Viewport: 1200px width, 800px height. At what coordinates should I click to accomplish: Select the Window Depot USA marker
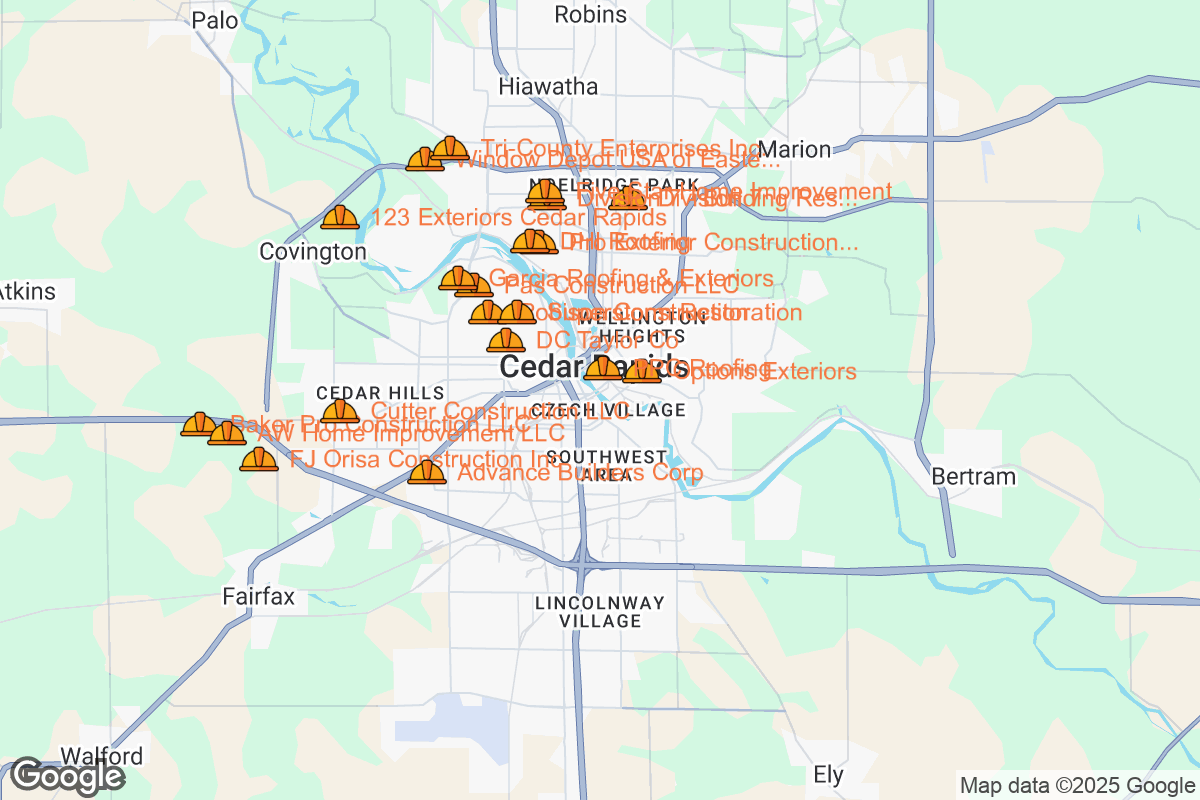[425, 160]
